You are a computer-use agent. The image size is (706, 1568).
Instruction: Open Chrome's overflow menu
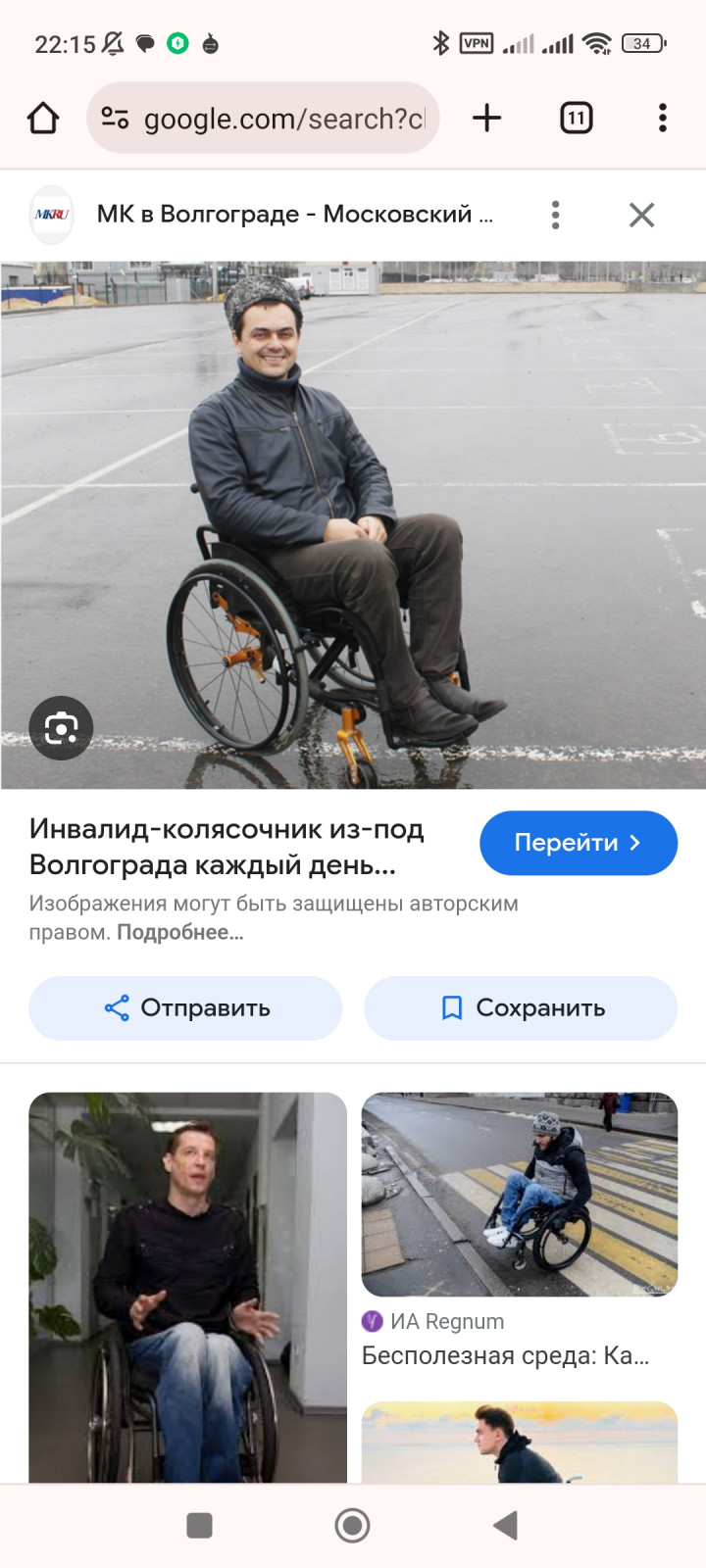(663, 119)
